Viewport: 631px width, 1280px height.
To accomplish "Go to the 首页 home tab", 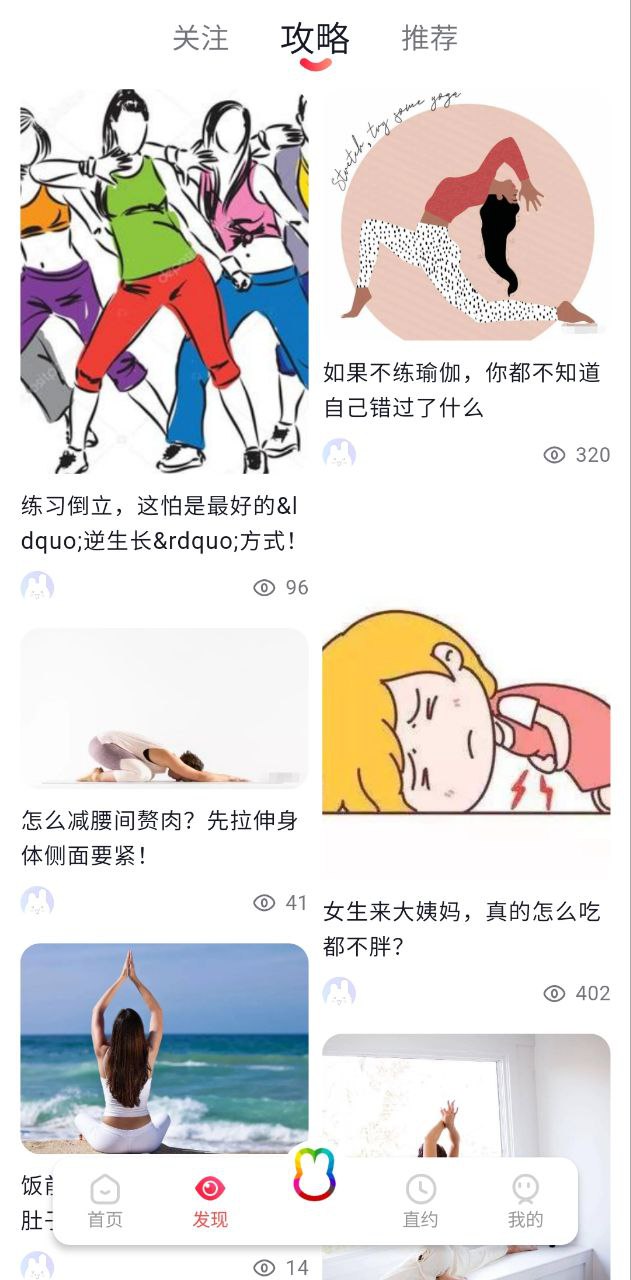I will click(105, 1200).
